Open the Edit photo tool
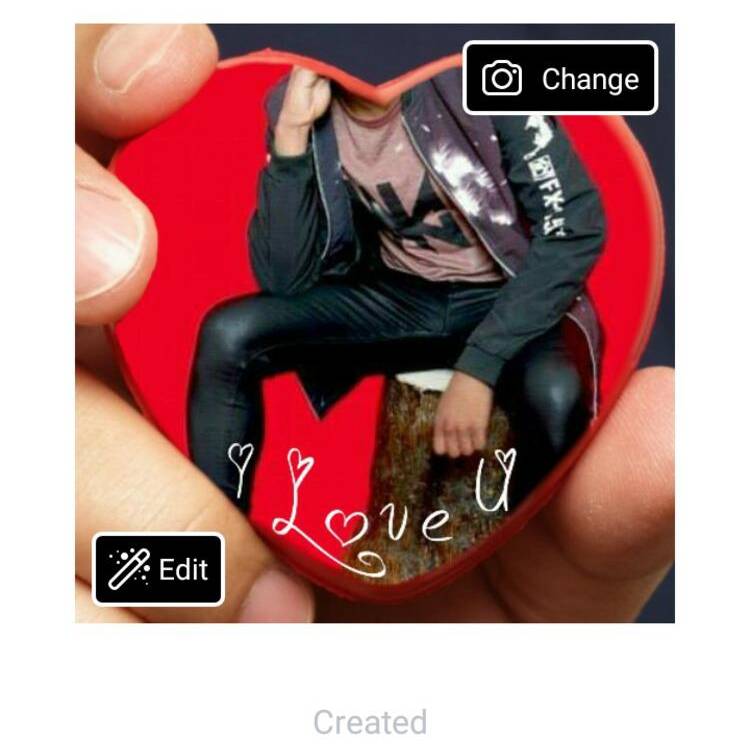Viewport: 750px width, 750px height. 159,570
